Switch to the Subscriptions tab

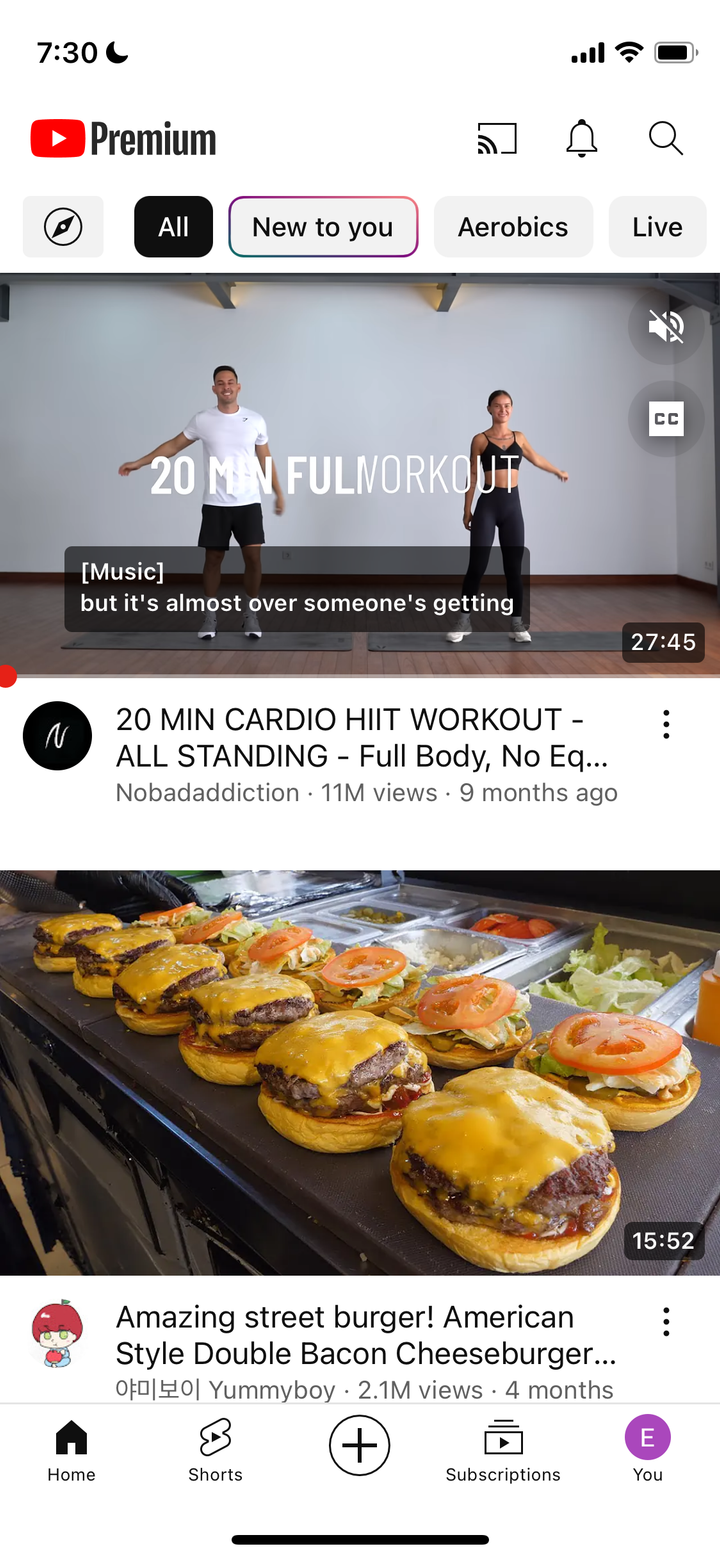[503, 1451]
